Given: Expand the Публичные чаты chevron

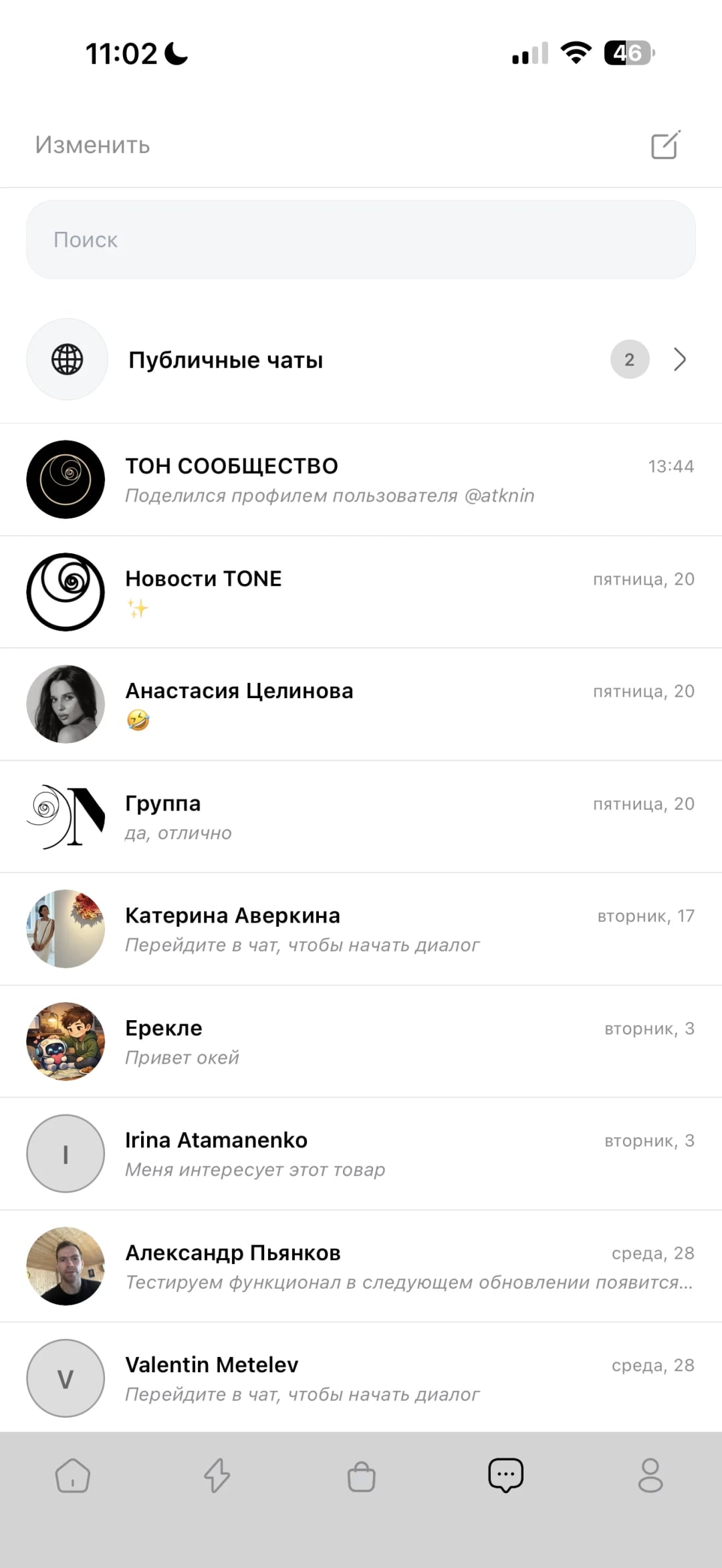Looking at the screenshot, I should [x=680, y=359].
